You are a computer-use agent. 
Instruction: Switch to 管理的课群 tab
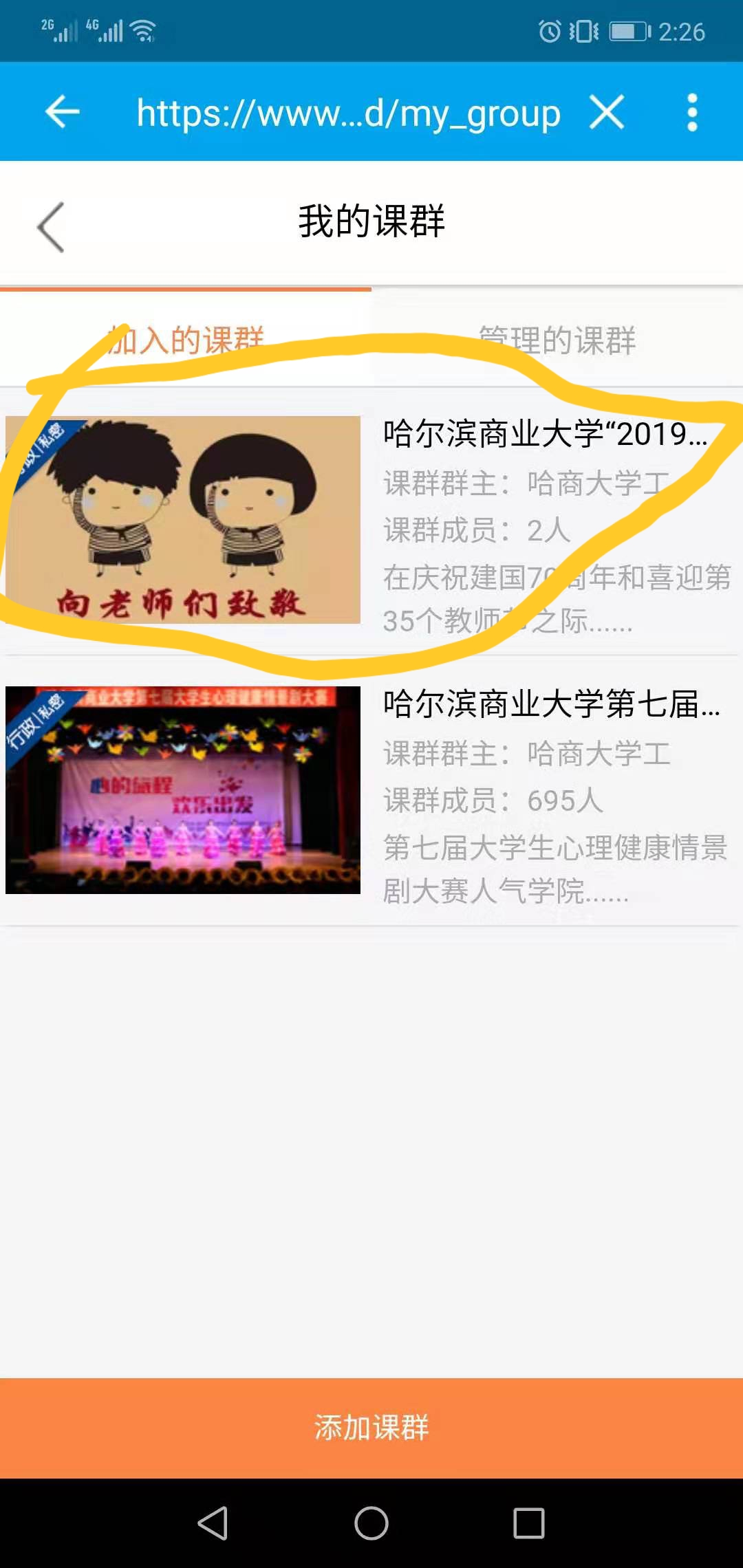click(557, 340)
